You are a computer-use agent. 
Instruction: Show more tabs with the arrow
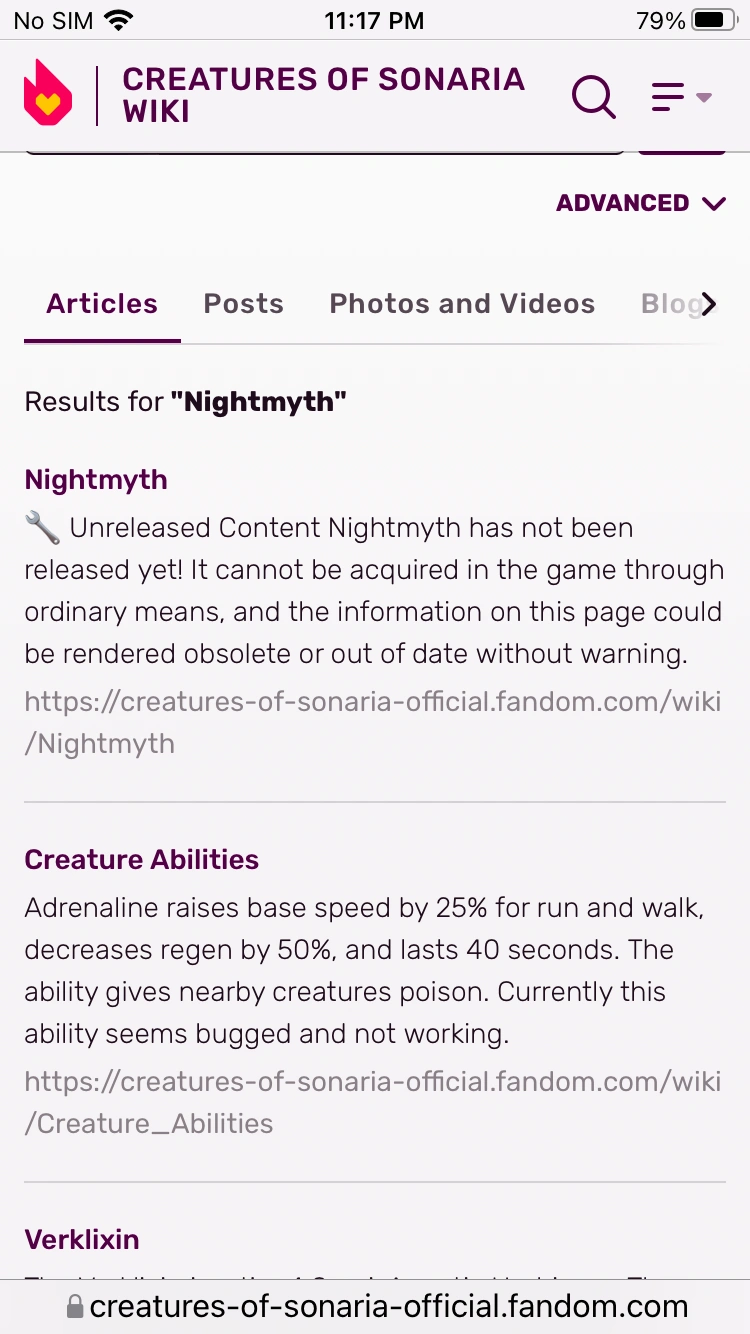coord(709,304)
